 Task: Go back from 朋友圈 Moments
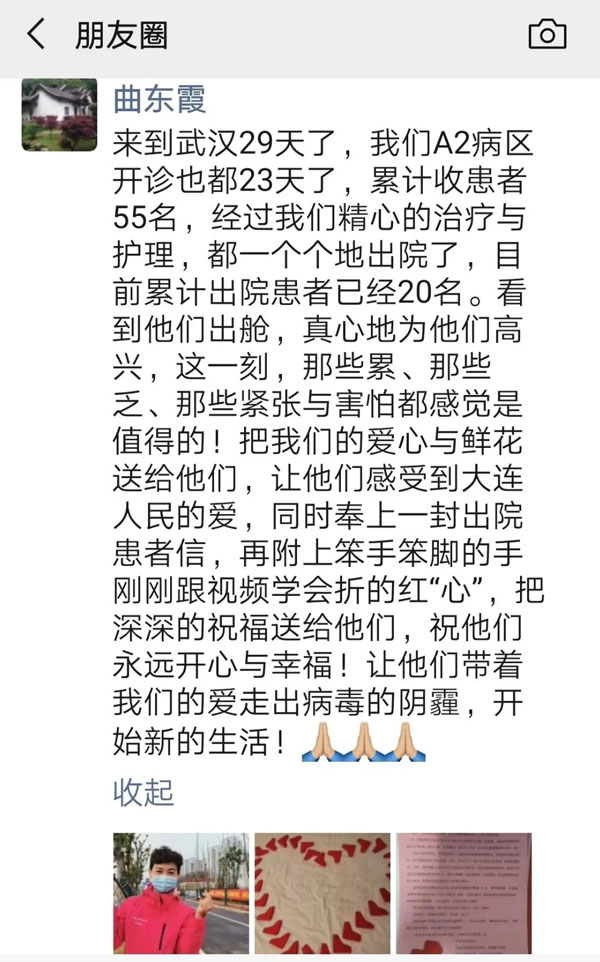[36, 34]
